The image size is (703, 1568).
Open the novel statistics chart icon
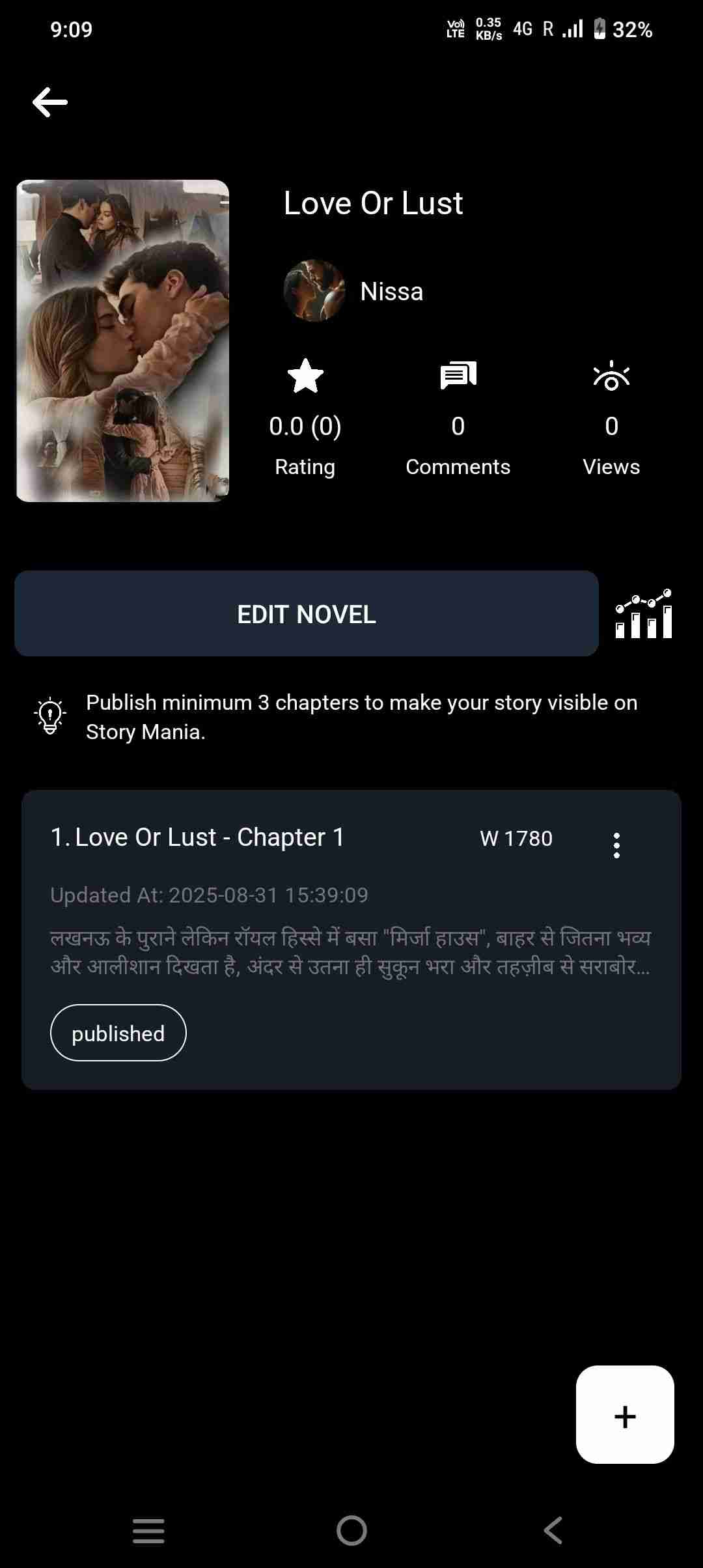(x=644, y=614)
